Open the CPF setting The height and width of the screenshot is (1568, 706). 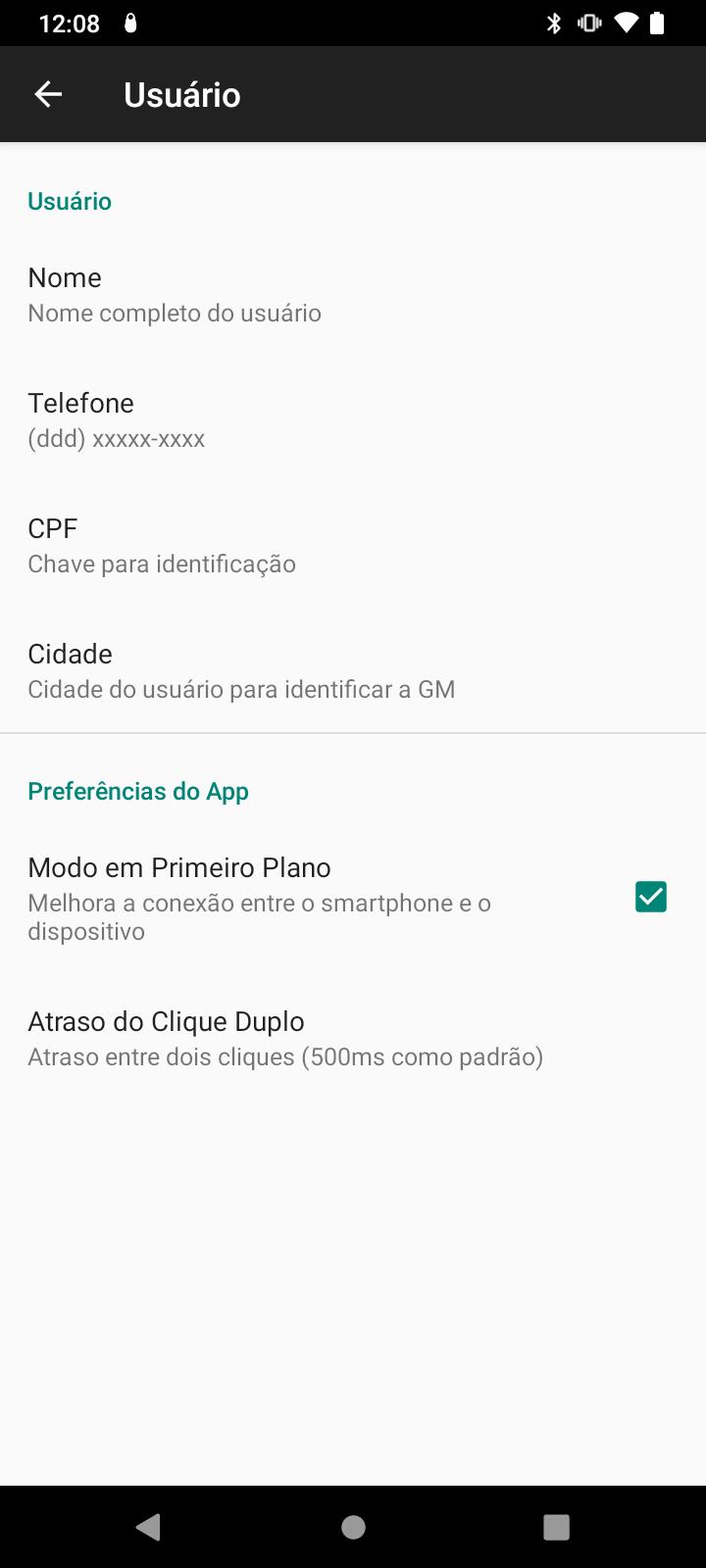(353, 545)
